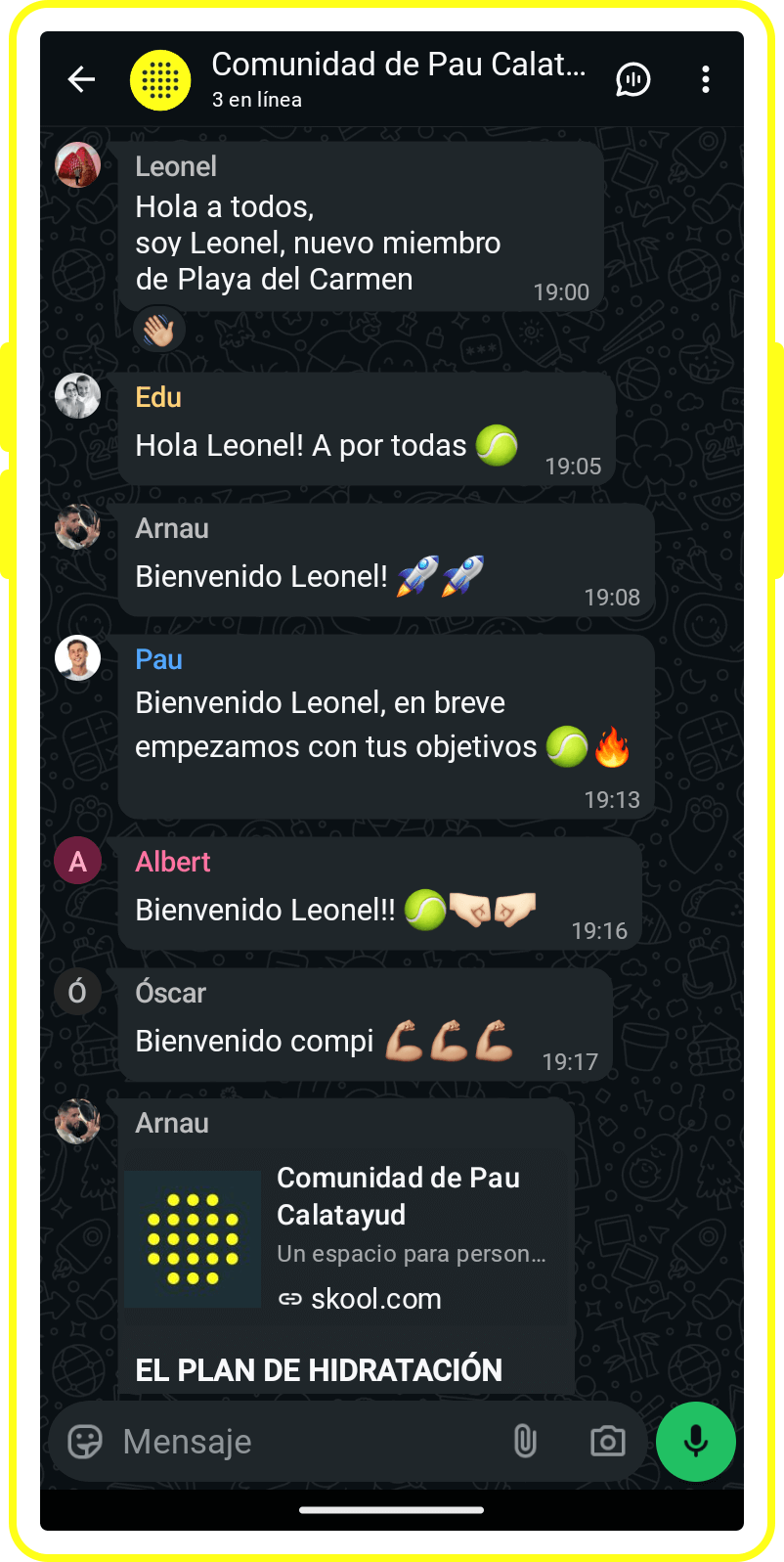Focus the Mensaje text field
The width and height of the screenshot is (784, 1562).
[x=303, y=1441]
